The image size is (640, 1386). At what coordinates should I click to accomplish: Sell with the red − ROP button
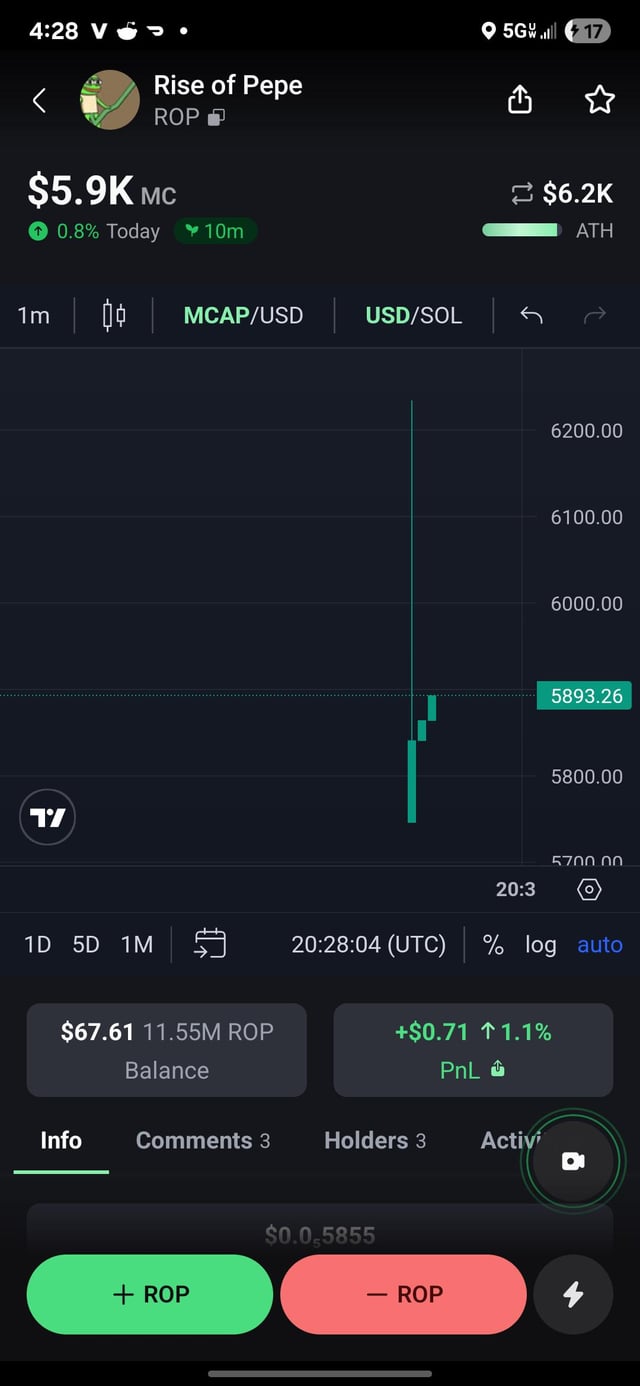click(x=403, y=1294)
